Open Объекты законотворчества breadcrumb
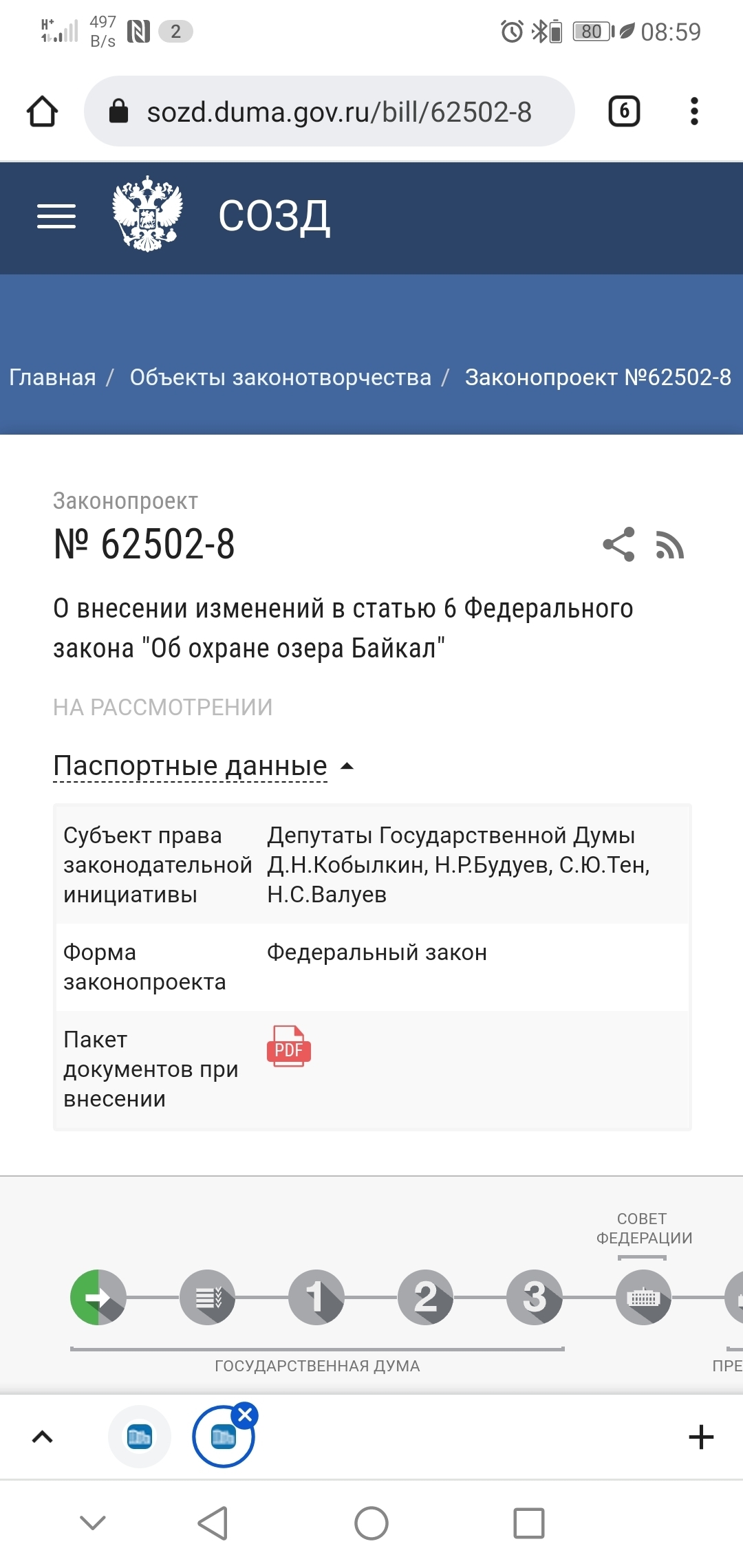Image resolution: width=743 pixels, height=1568 pixels. coord(281,377)
